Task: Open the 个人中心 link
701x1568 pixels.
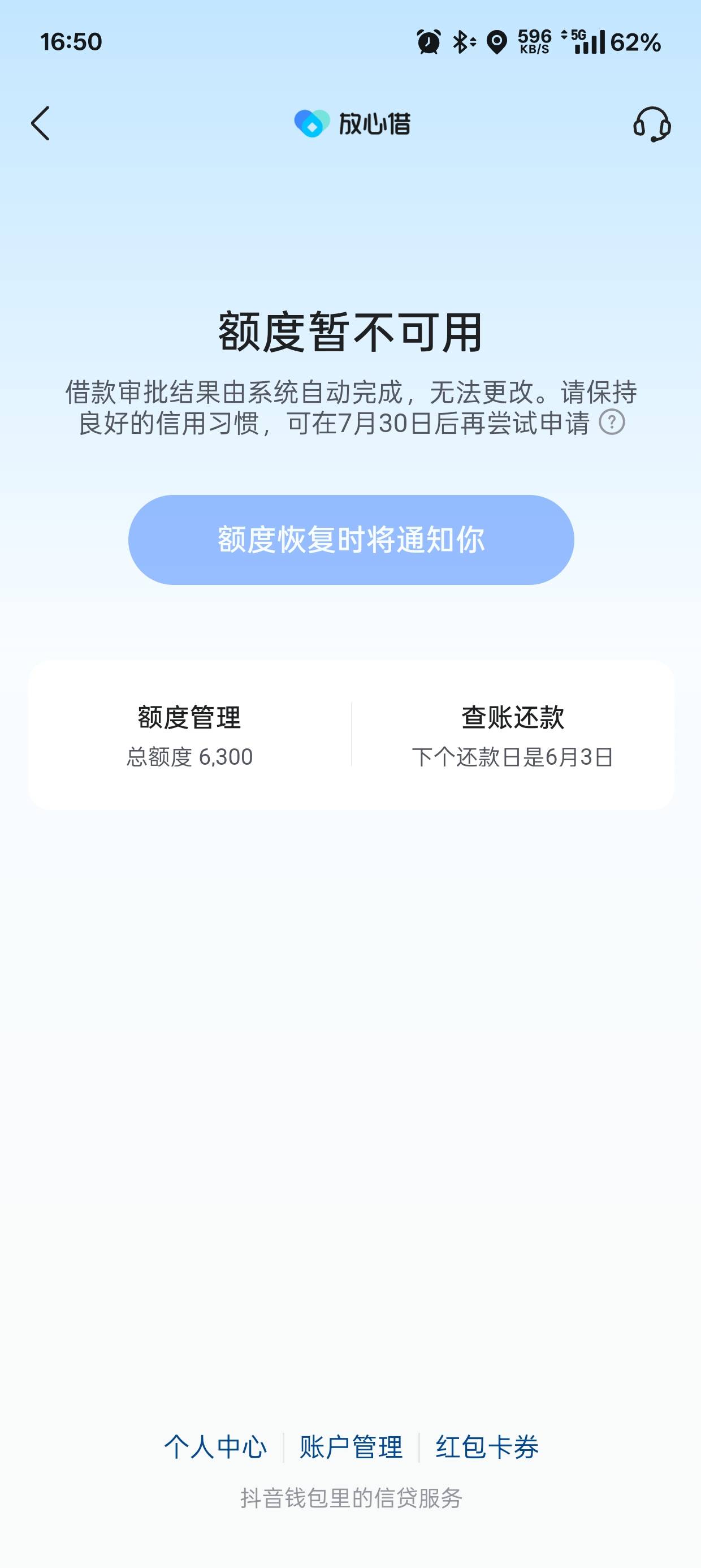Action: [215, 1447]
